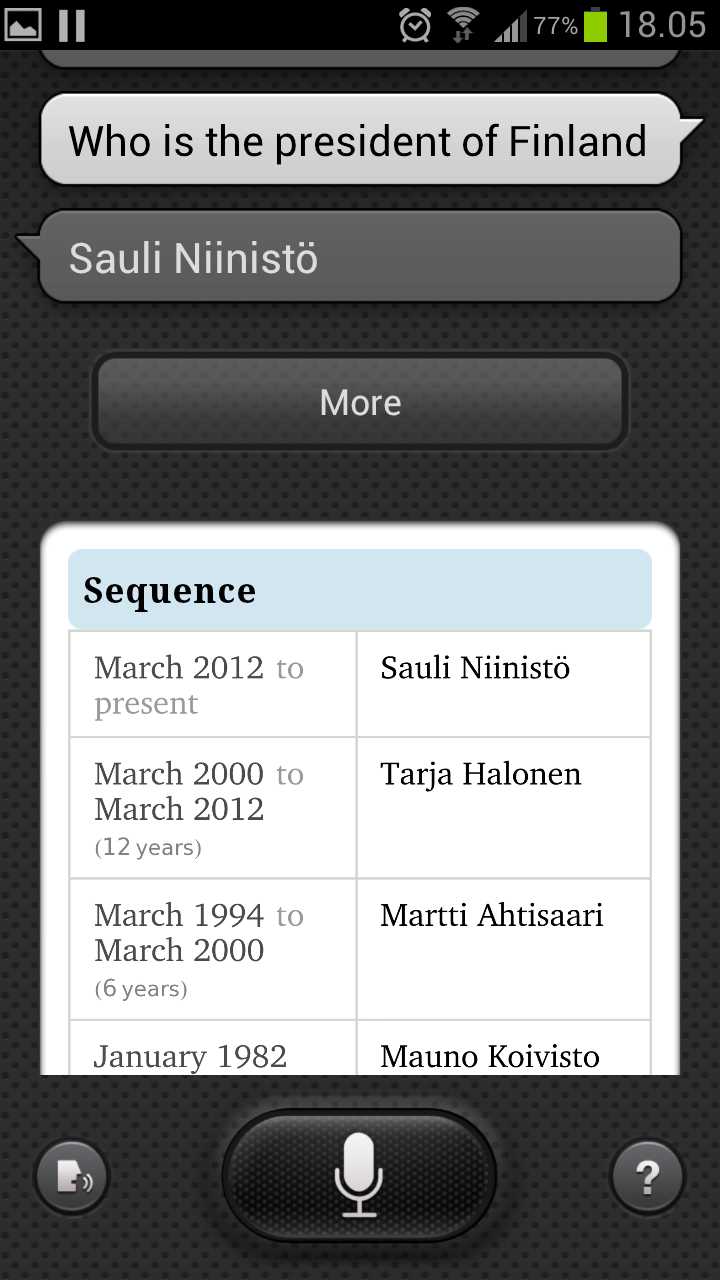Activate the microphone to speak
Viewport: 720px width, 1280px height.
(359, 1175)
